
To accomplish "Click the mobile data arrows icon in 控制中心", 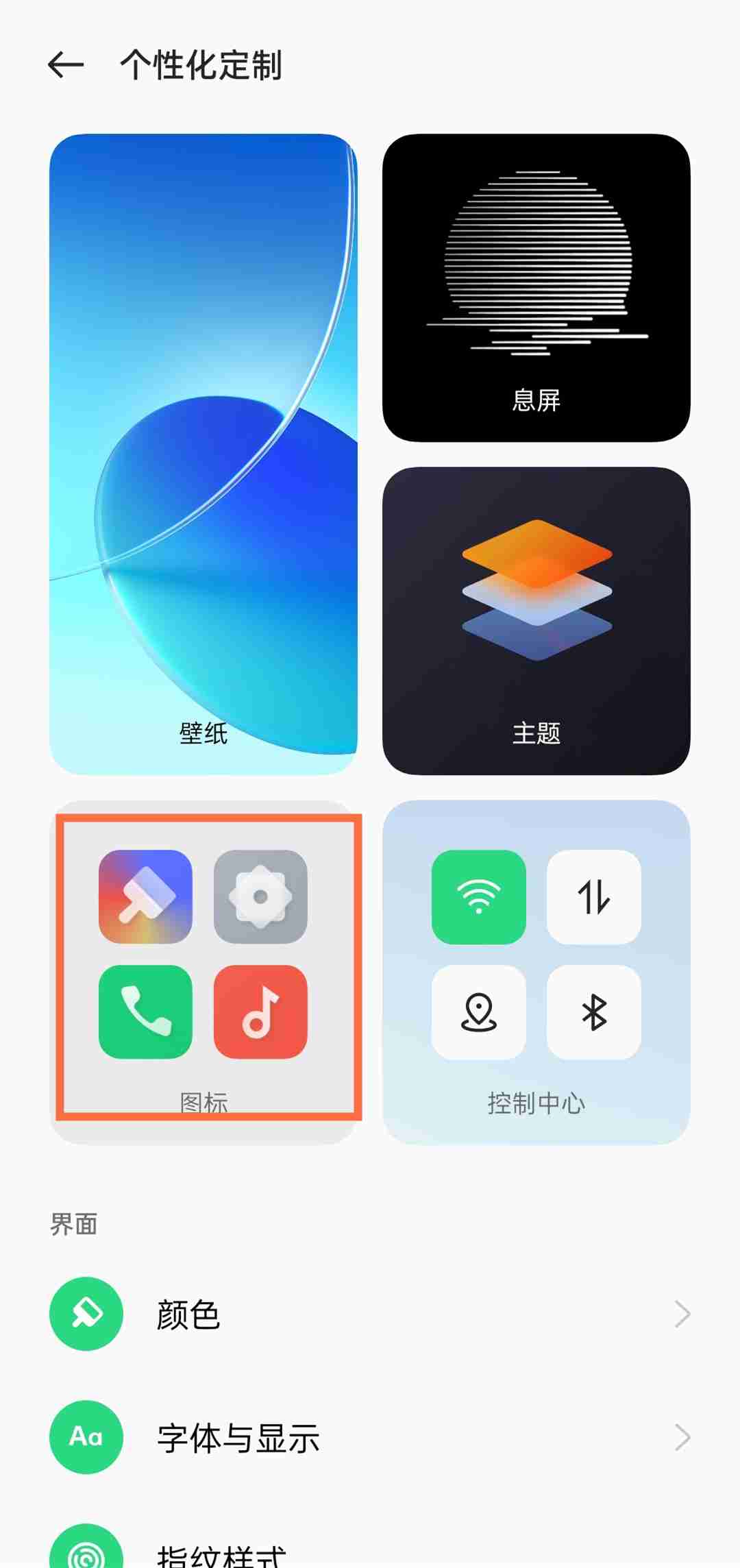I will 593,896.
